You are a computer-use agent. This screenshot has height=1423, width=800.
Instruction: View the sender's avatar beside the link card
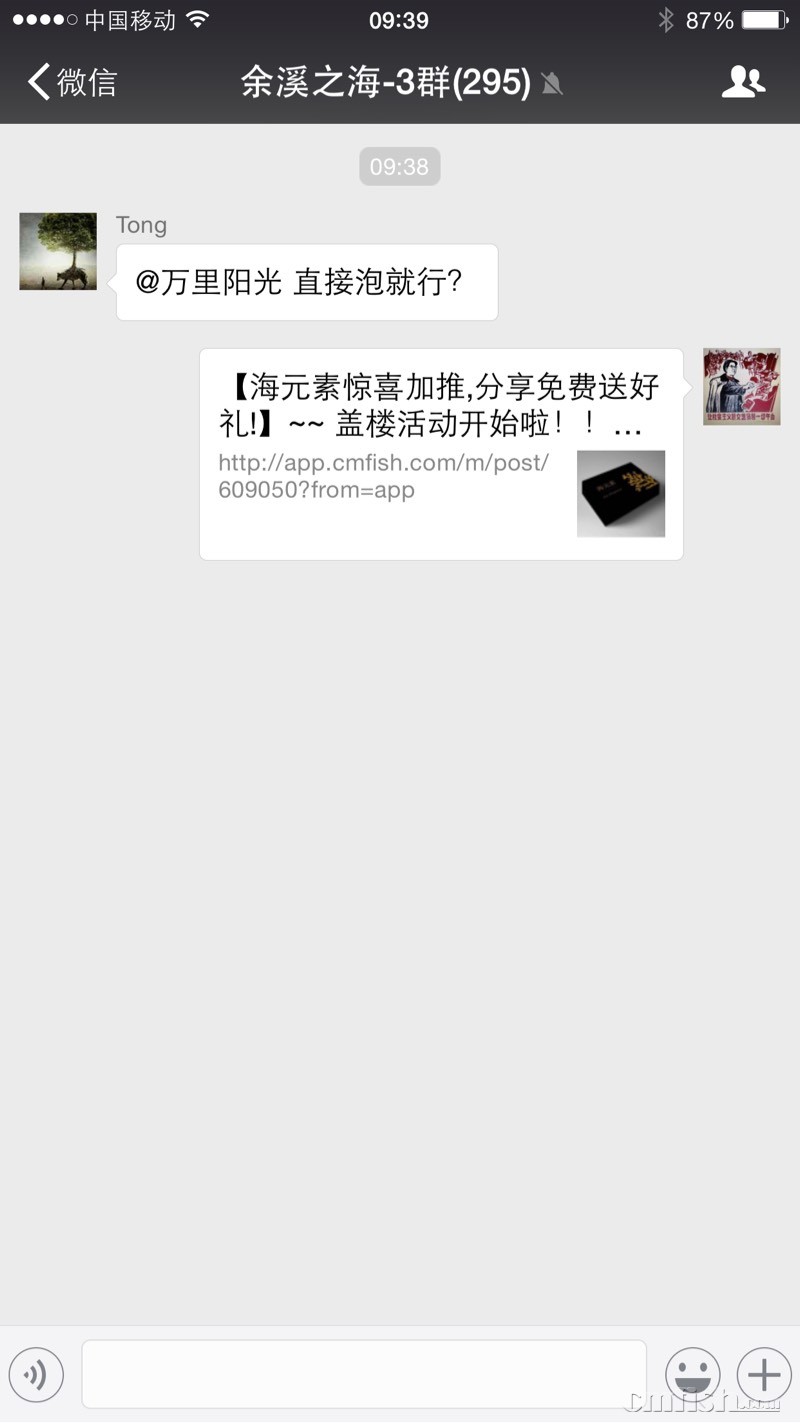(741, 387)
